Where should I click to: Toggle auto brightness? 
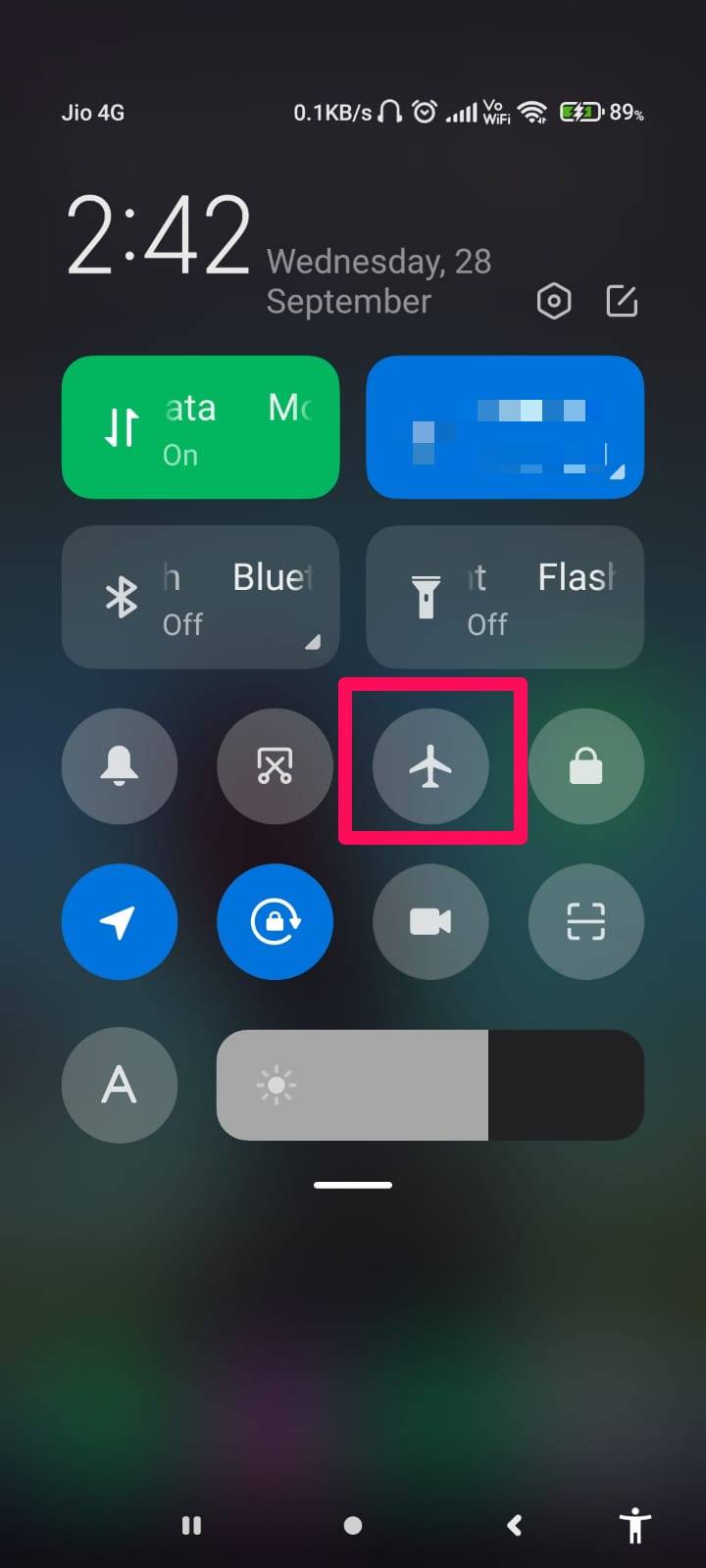tap(120, 1085)
